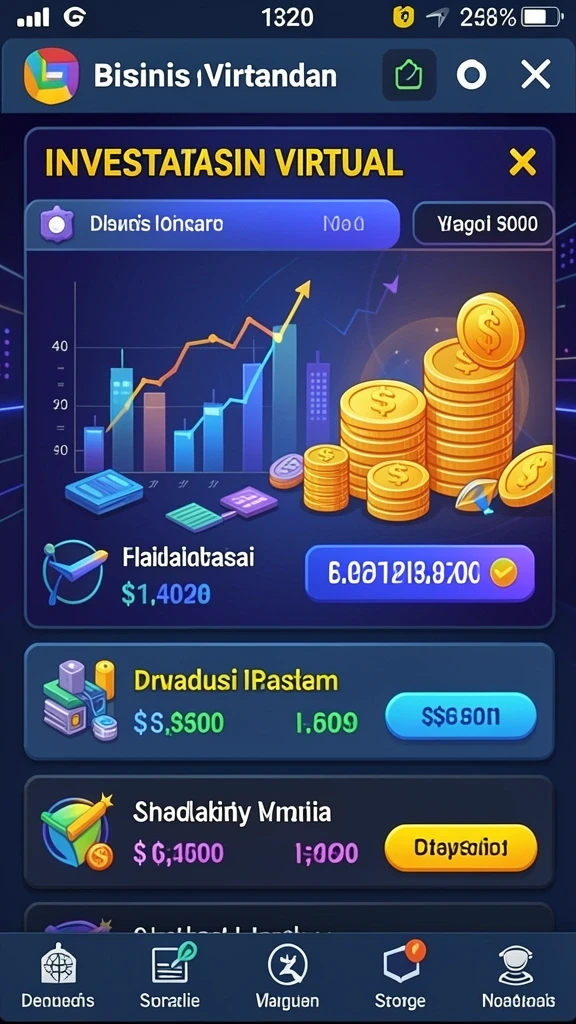The width and height of the screenshot is (576, 1024).
Task: Open the Noadtoais tab
Action: pyautogui.click(x=519, y=977)
